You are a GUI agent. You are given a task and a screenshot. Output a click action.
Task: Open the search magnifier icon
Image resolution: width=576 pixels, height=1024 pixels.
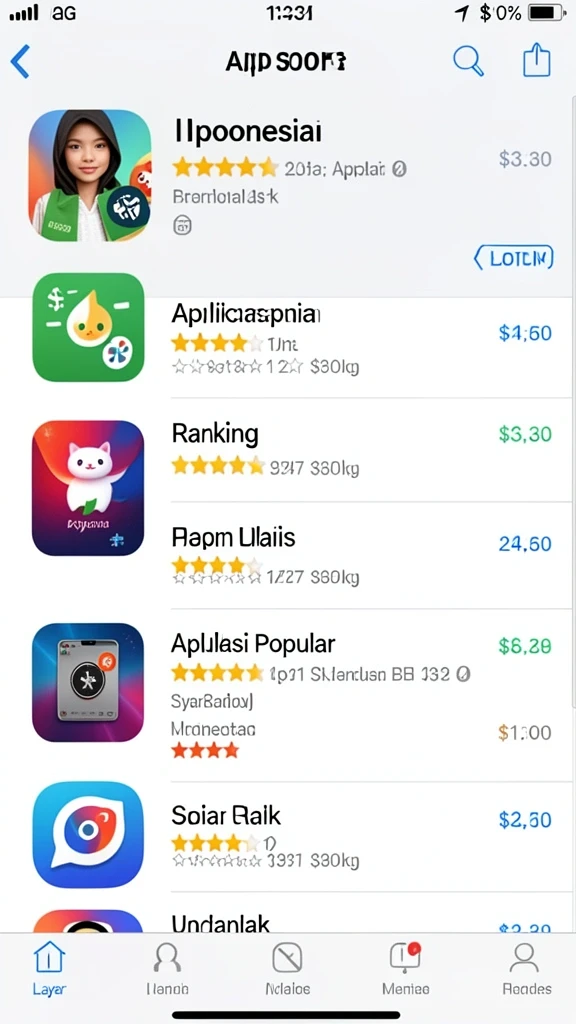click(468, 61)
